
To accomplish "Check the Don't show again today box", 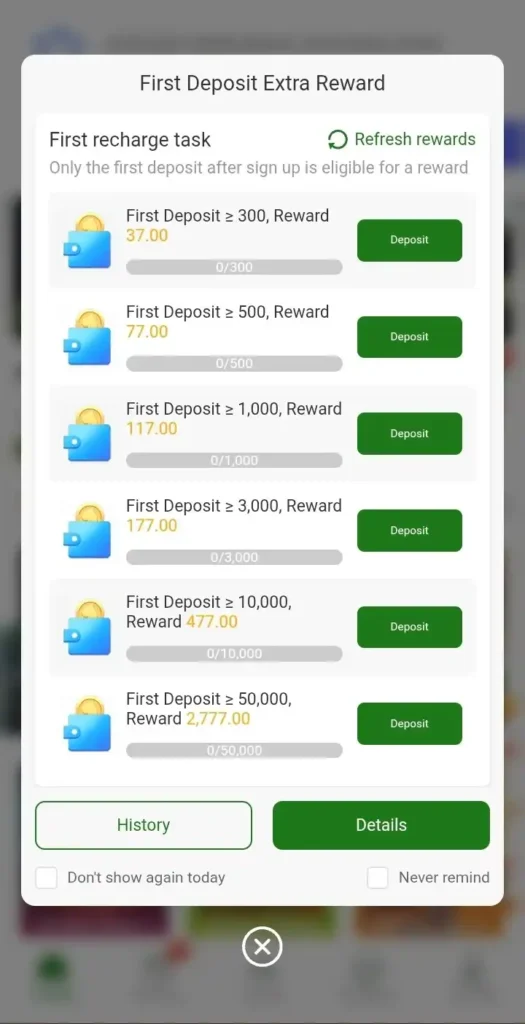I will 46,878.
